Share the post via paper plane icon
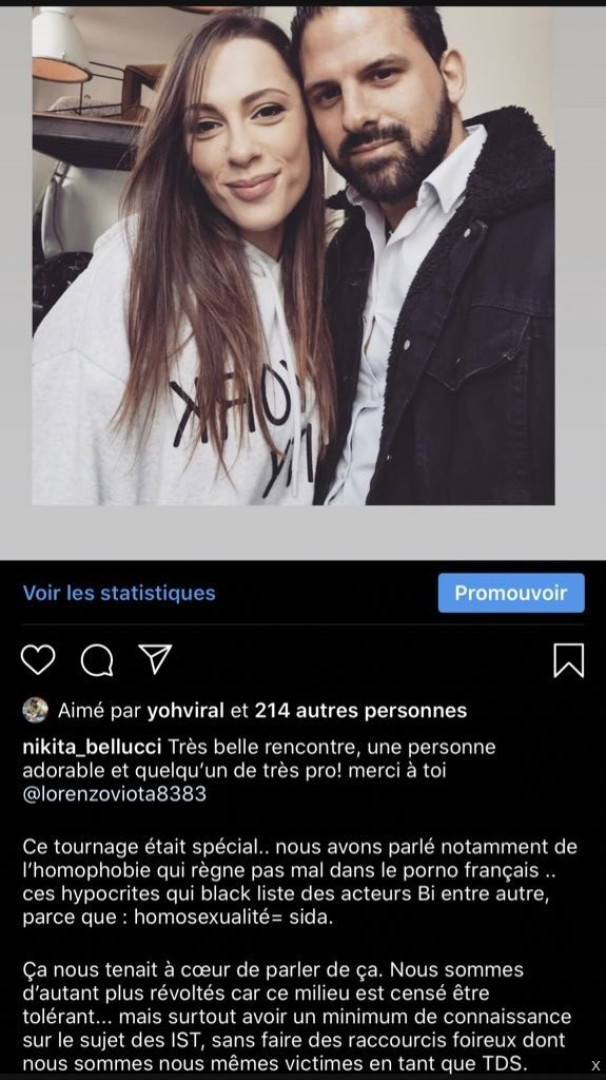The image size is (606, 1080). (155, 659)
